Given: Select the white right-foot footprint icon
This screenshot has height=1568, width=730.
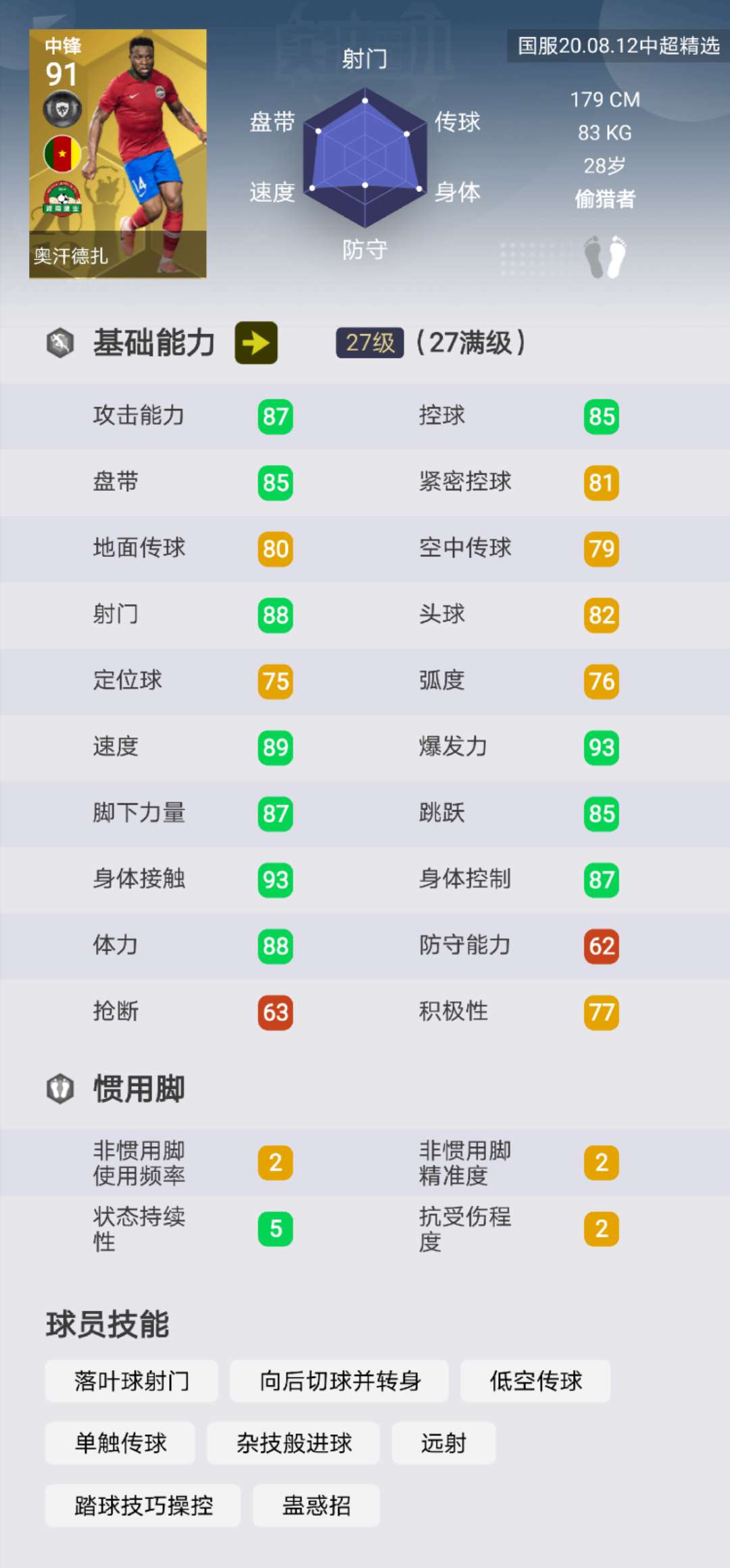Looking at the screenshot, I should point(616,257).
